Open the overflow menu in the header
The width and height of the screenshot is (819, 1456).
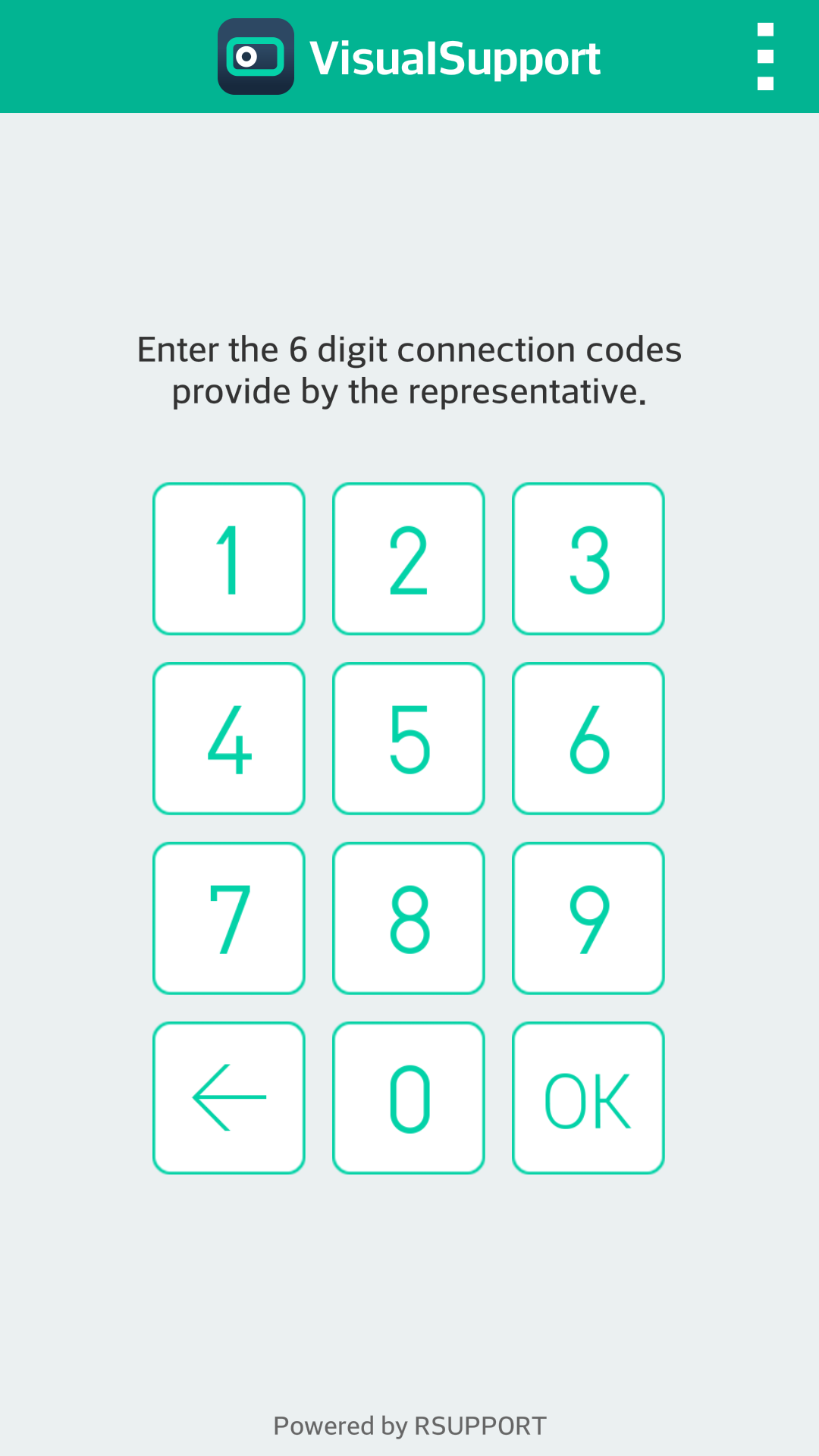[765, 57]
